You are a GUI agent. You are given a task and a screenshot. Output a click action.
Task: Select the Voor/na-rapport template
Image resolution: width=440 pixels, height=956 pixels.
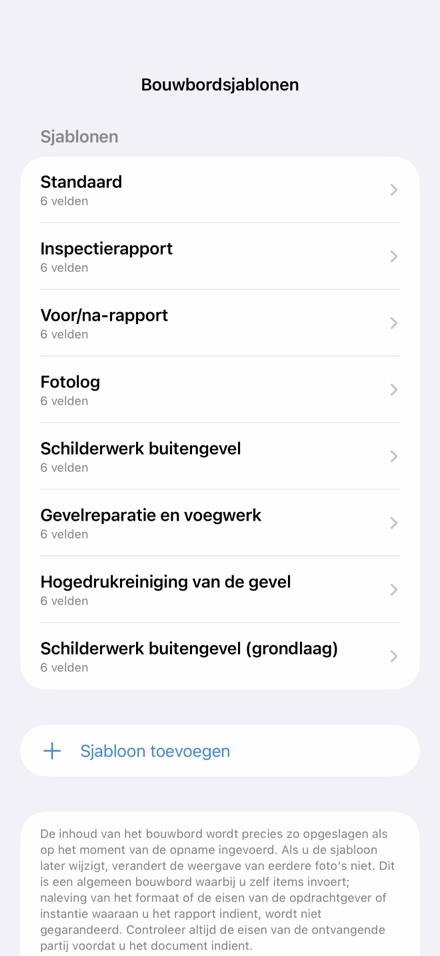[x=220, y=323]
